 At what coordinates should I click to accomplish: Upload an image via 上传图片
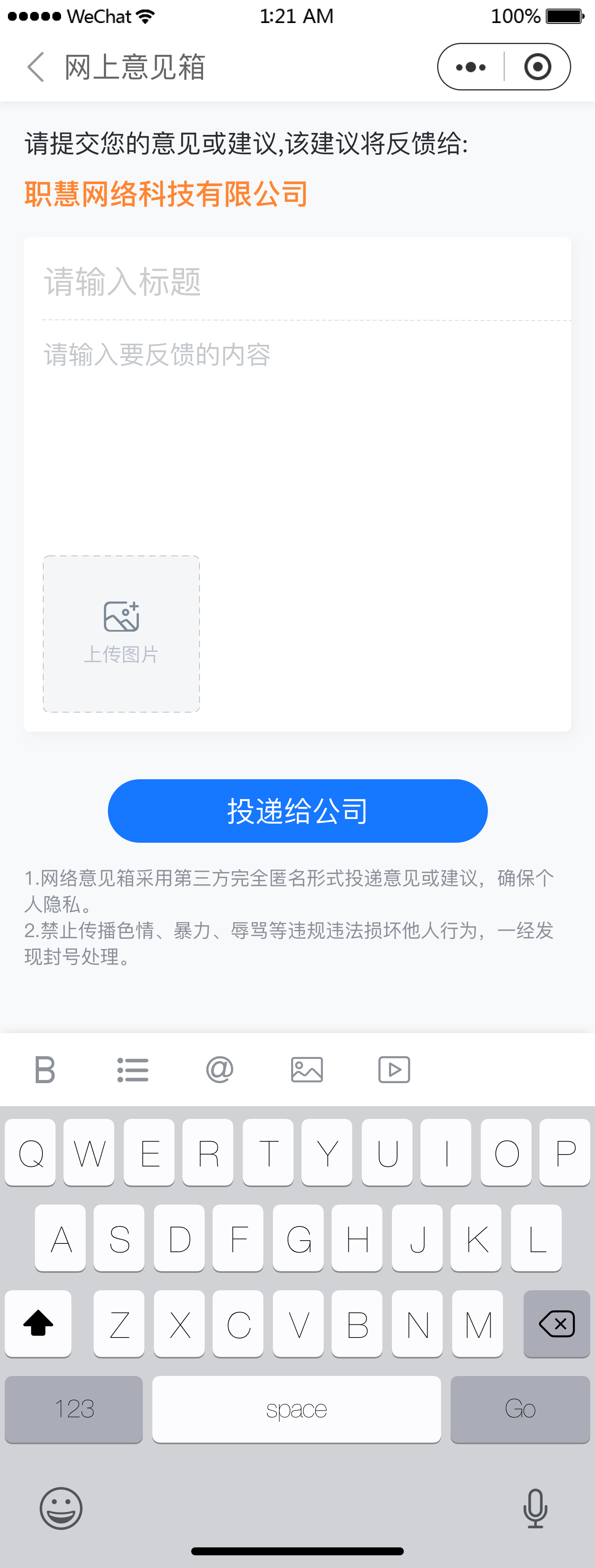[121, 634]
